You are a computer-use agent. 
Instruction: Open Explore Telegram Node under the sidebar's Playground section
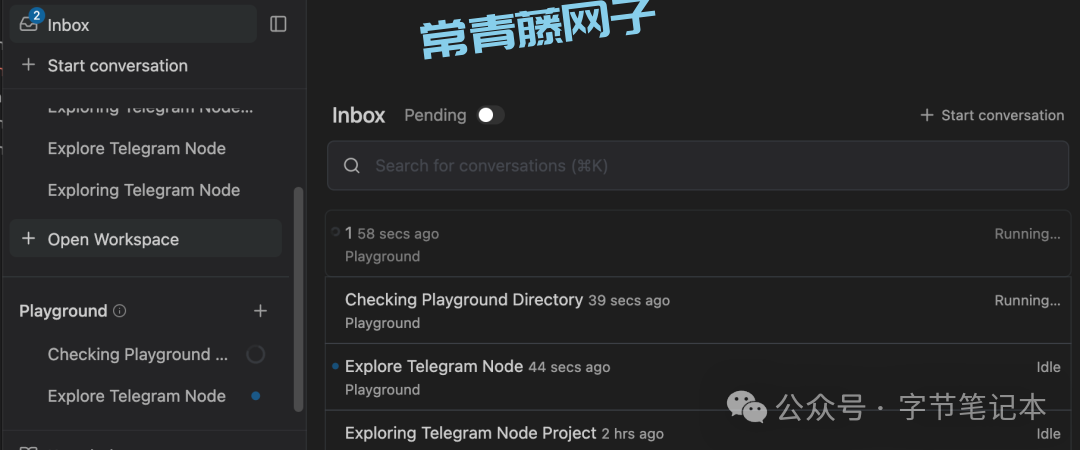pyautogui.click(x=137, y=396)
